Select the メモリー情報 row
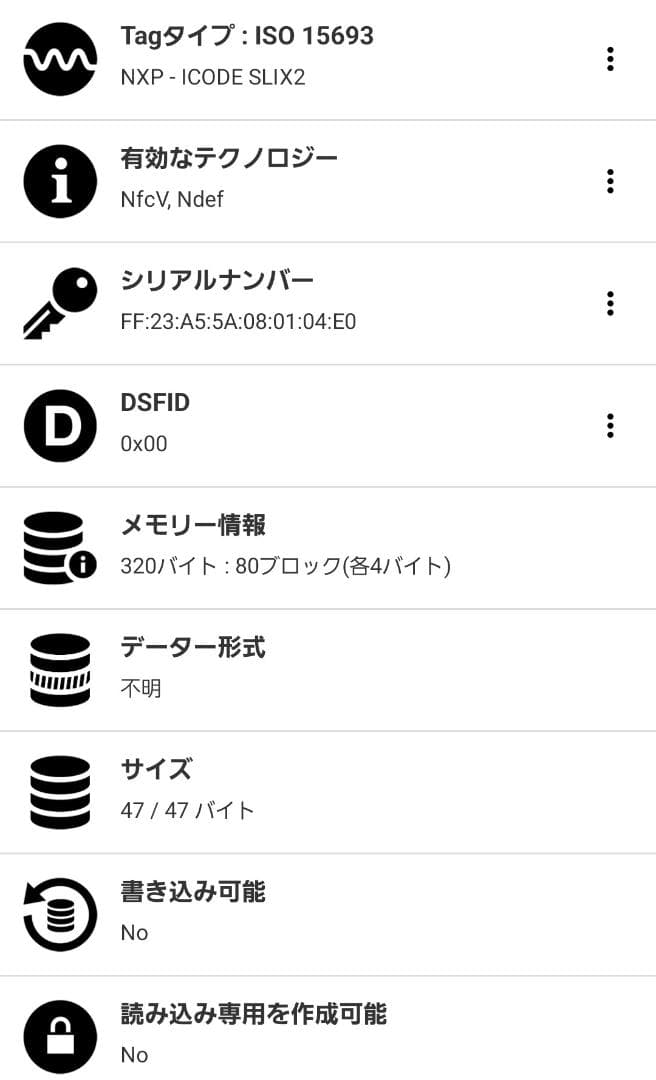 [x=328, y=548]
